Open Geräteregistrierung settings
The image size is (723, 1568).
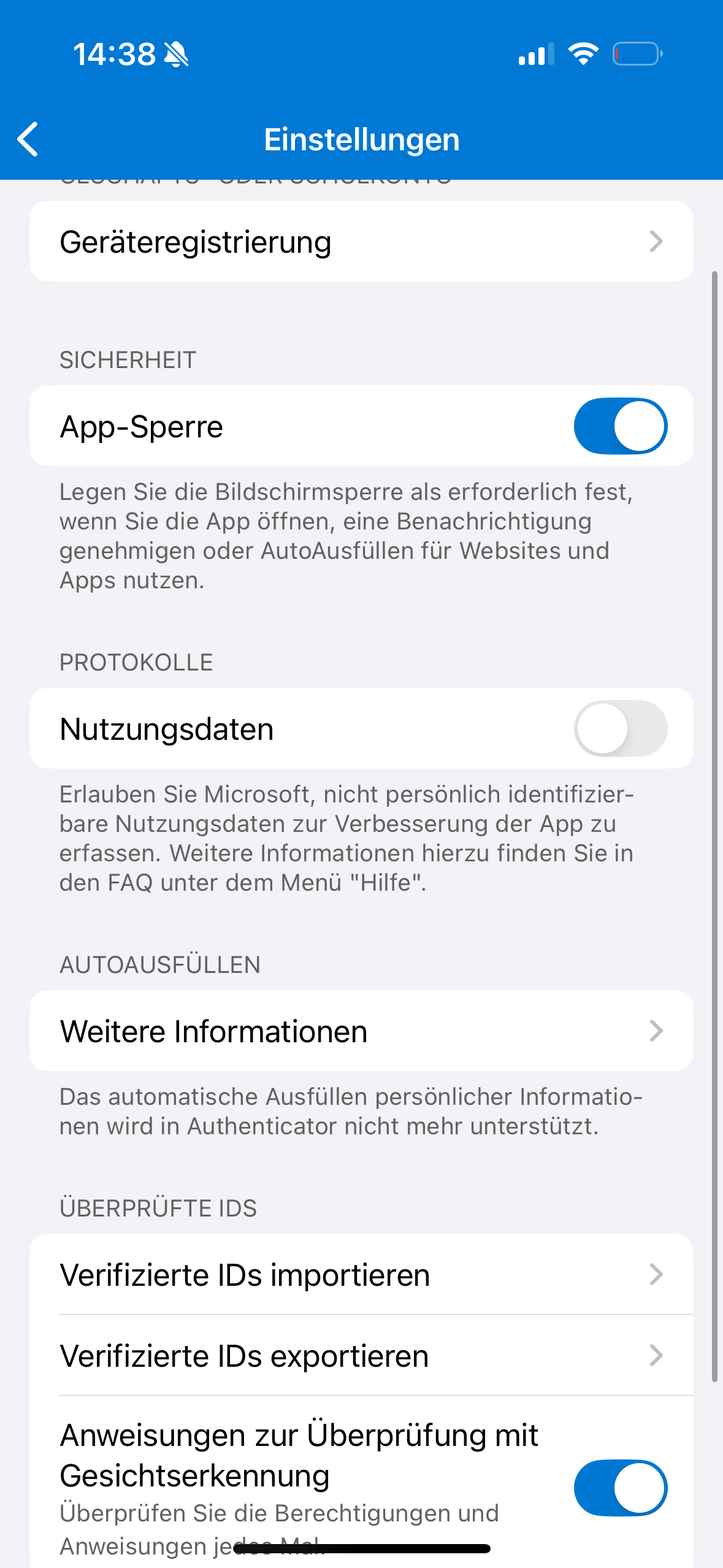click(x=361, y=242)
